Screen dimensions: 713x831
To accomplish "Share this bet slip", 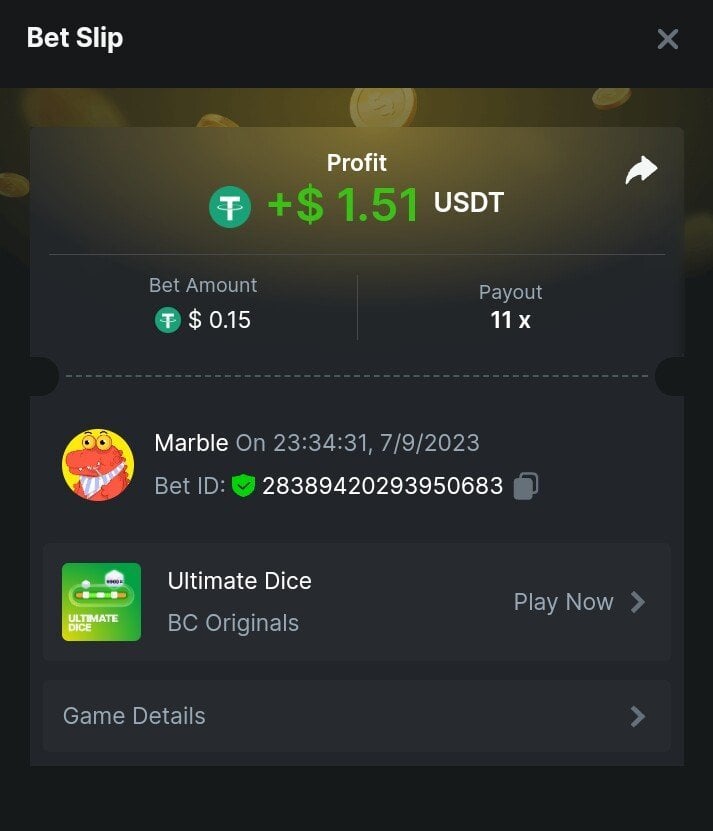I will point(641,170).
